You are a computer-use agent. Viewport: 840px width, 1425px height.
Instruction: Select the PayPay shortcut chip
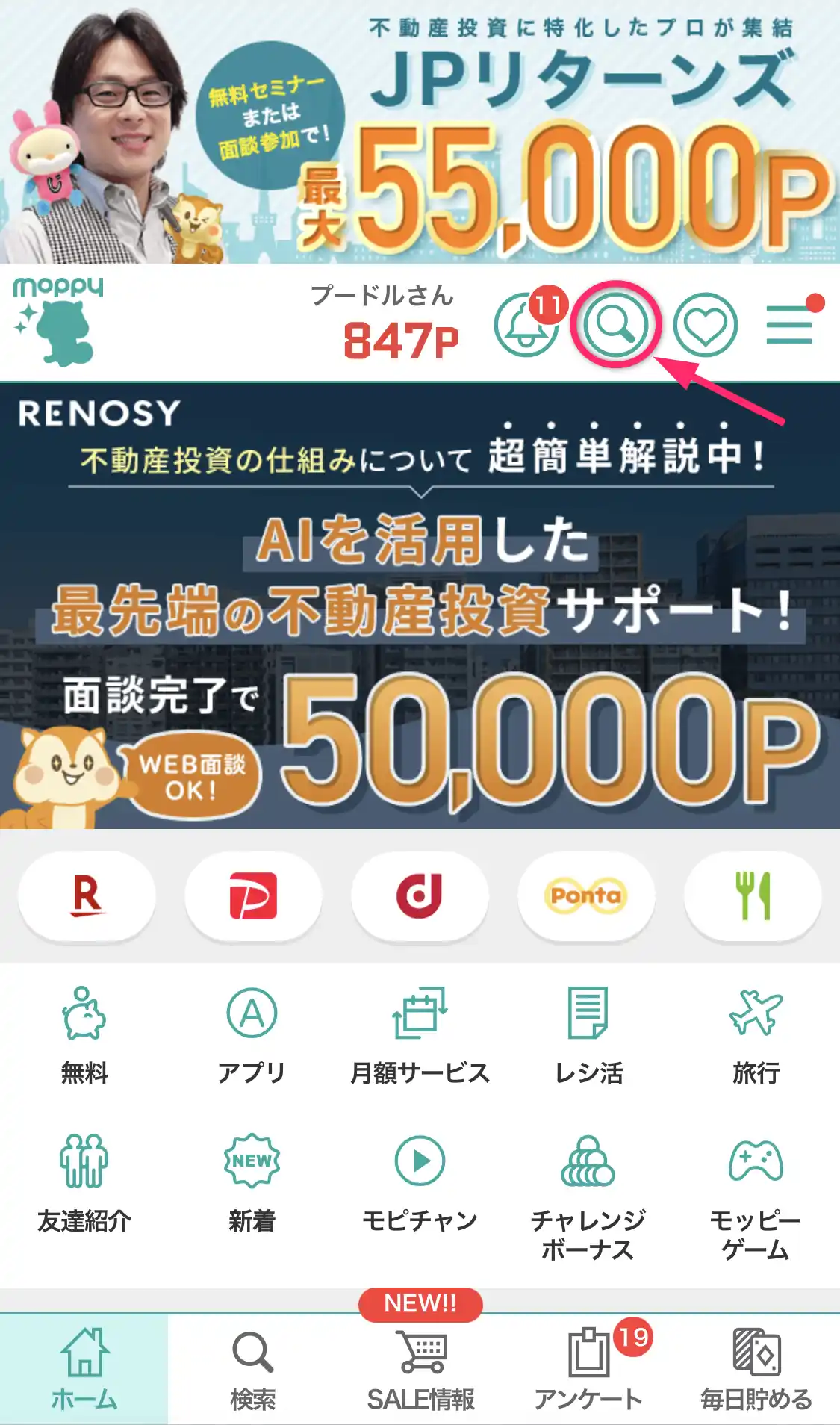click(253, 895)
